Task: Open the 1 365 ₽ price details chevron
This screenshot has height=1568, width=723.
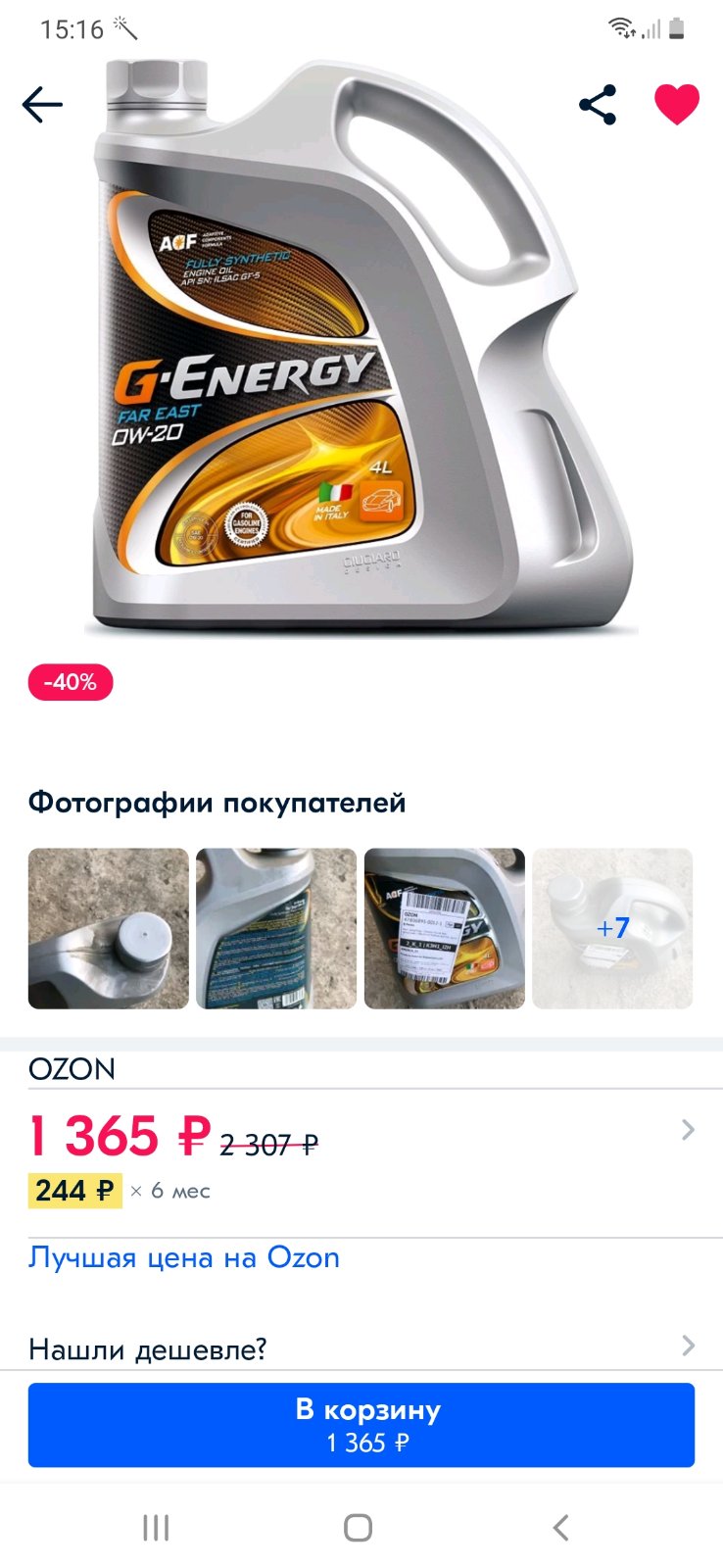Action: [x=688, y=1130]
